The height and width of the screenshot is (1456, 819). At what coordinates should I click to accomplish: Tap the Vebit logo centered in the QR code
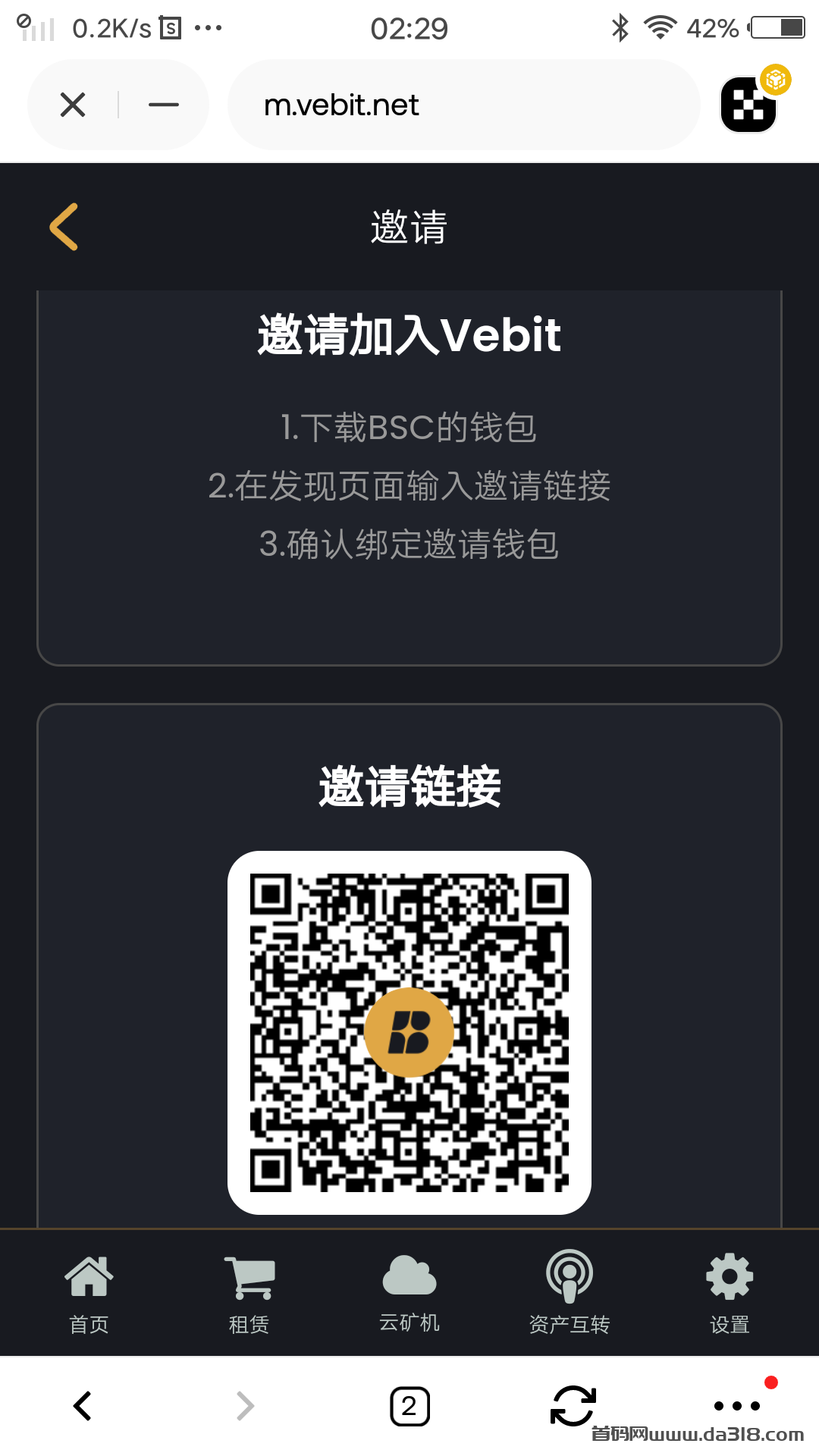(x=409, y=1030)
